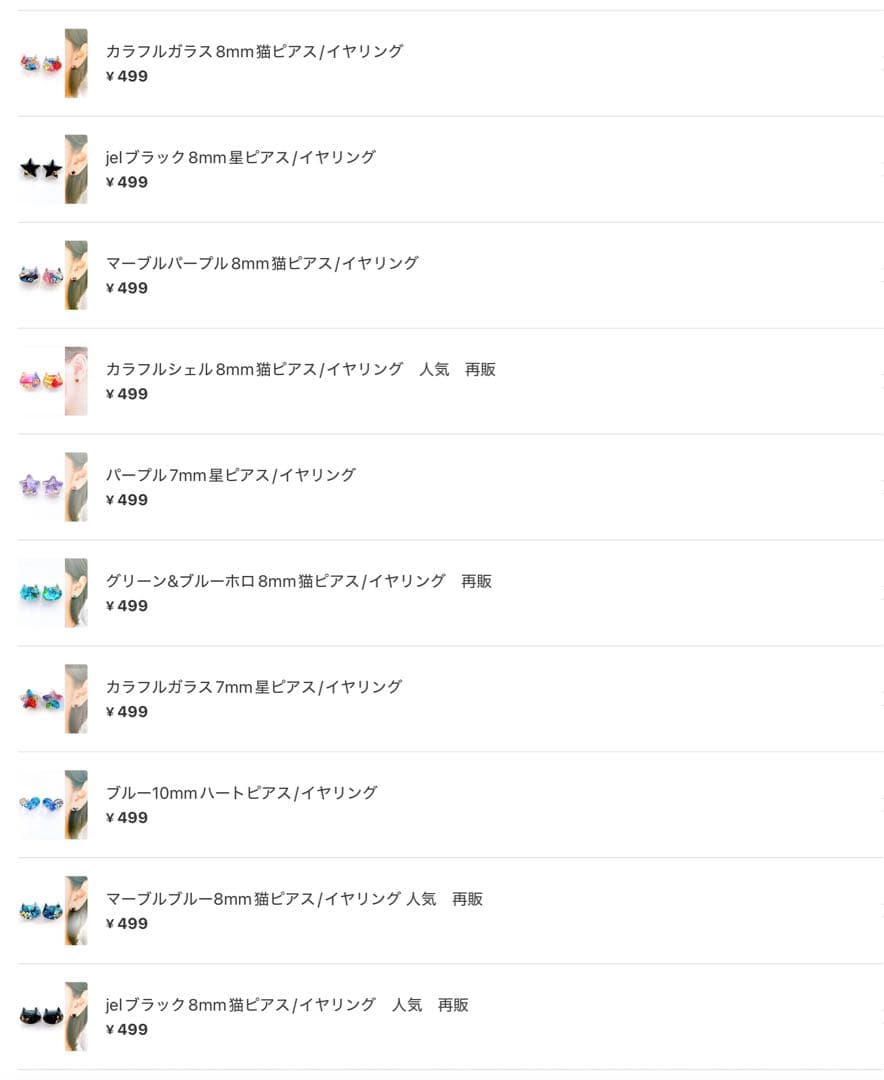The width and height of the screenshot is (884, 1080).
Task: Click the green and blue cat earrings image
Action: coord(40,593)
